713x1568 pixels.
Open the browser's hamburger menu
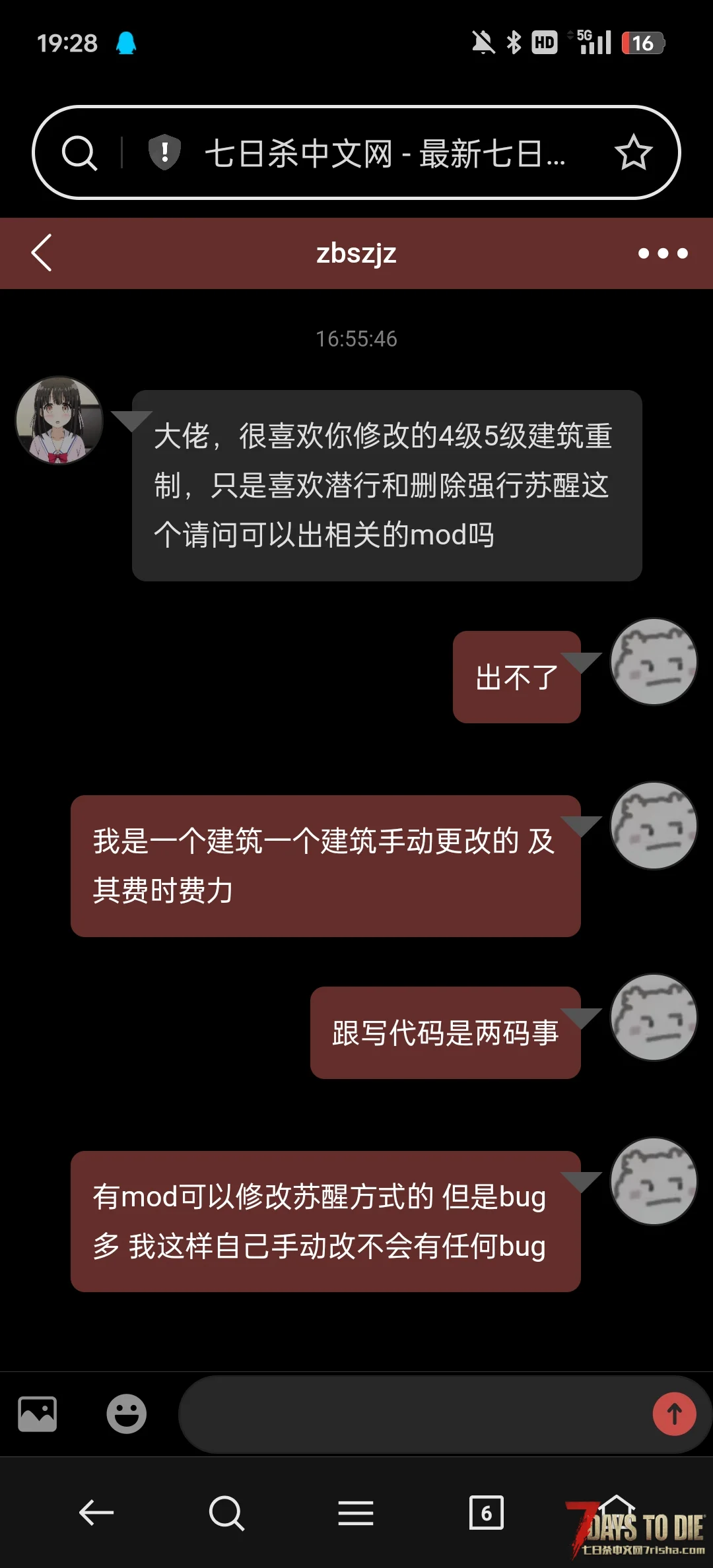[x=356, y=1513]
